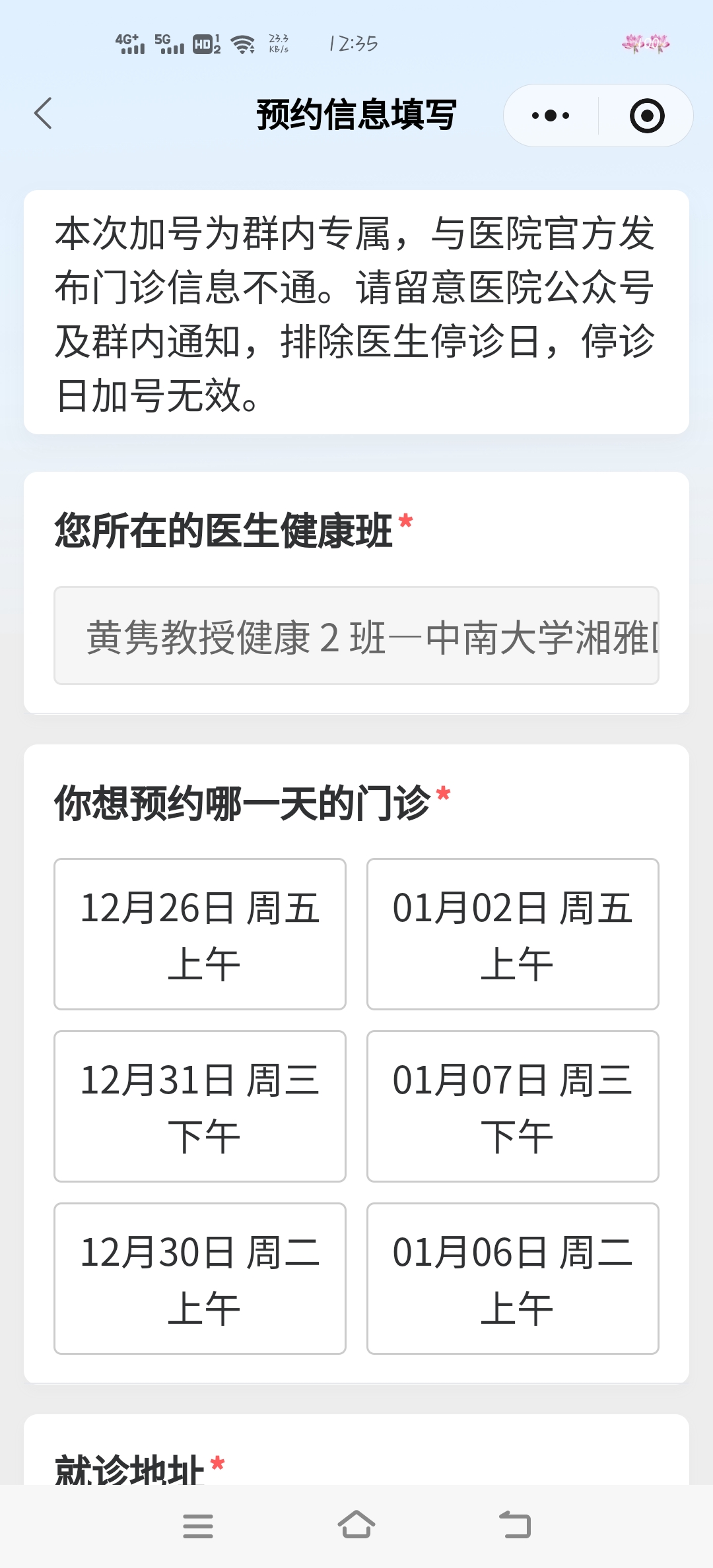Viewport: 713px width, 1568px height.
Task: Open recent apps from the navigation bar
Action: [x=198, y=1526]
